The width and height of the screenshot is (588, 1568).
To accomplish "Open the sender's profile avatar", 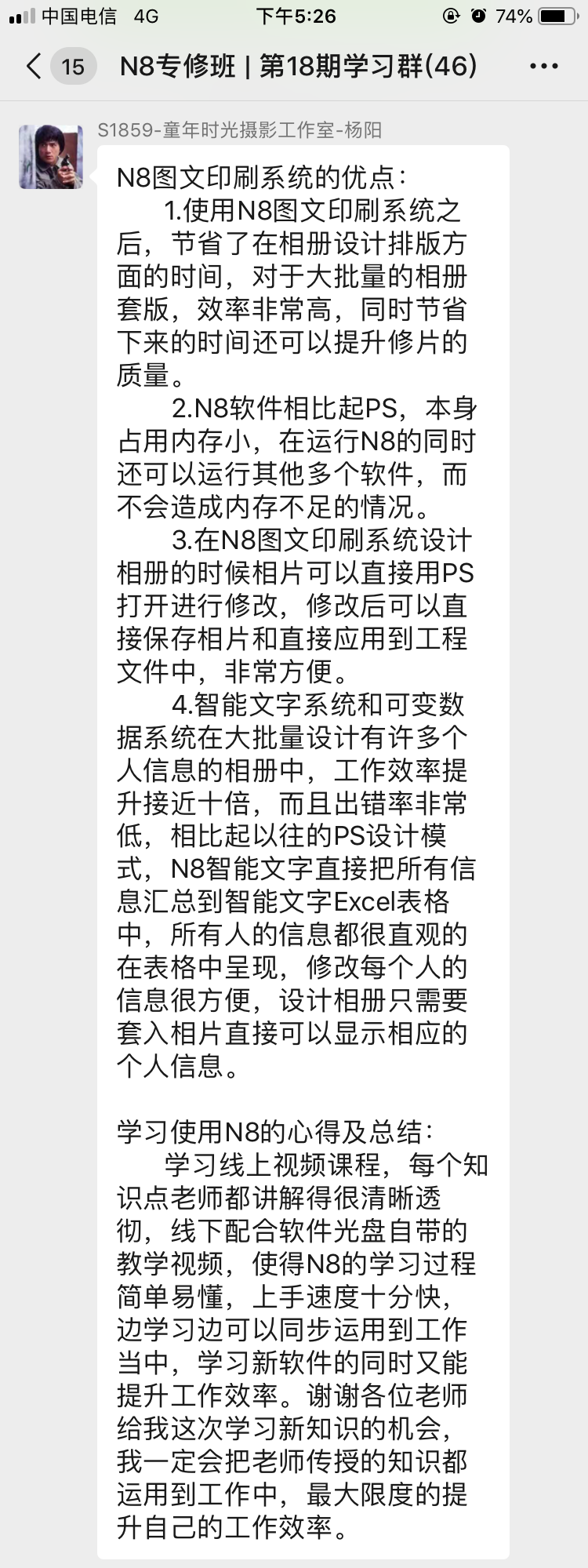I will click(51, 157).
